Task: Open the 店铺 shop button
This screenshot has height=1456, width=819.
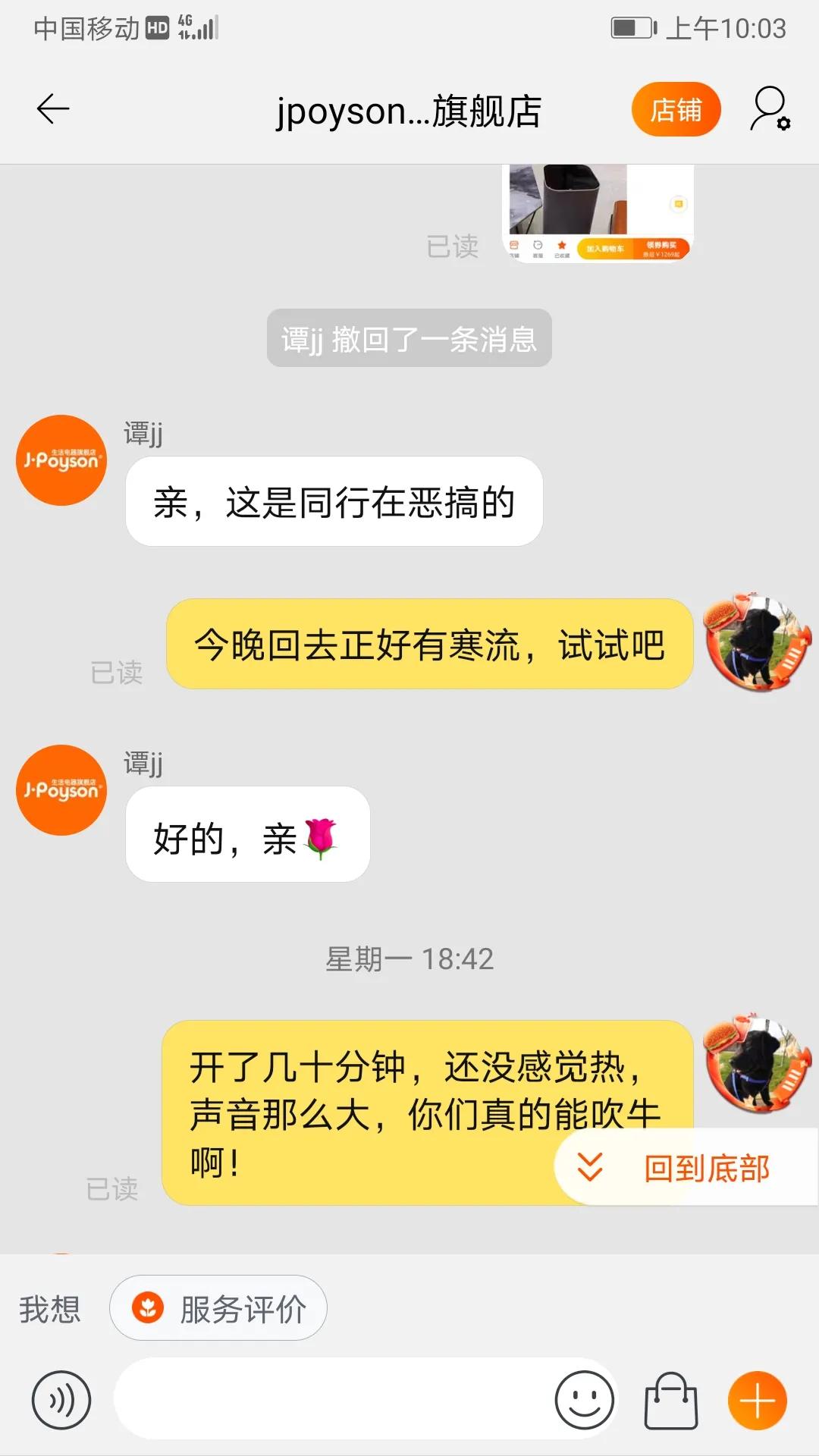Action: click(x=676, y=109)
